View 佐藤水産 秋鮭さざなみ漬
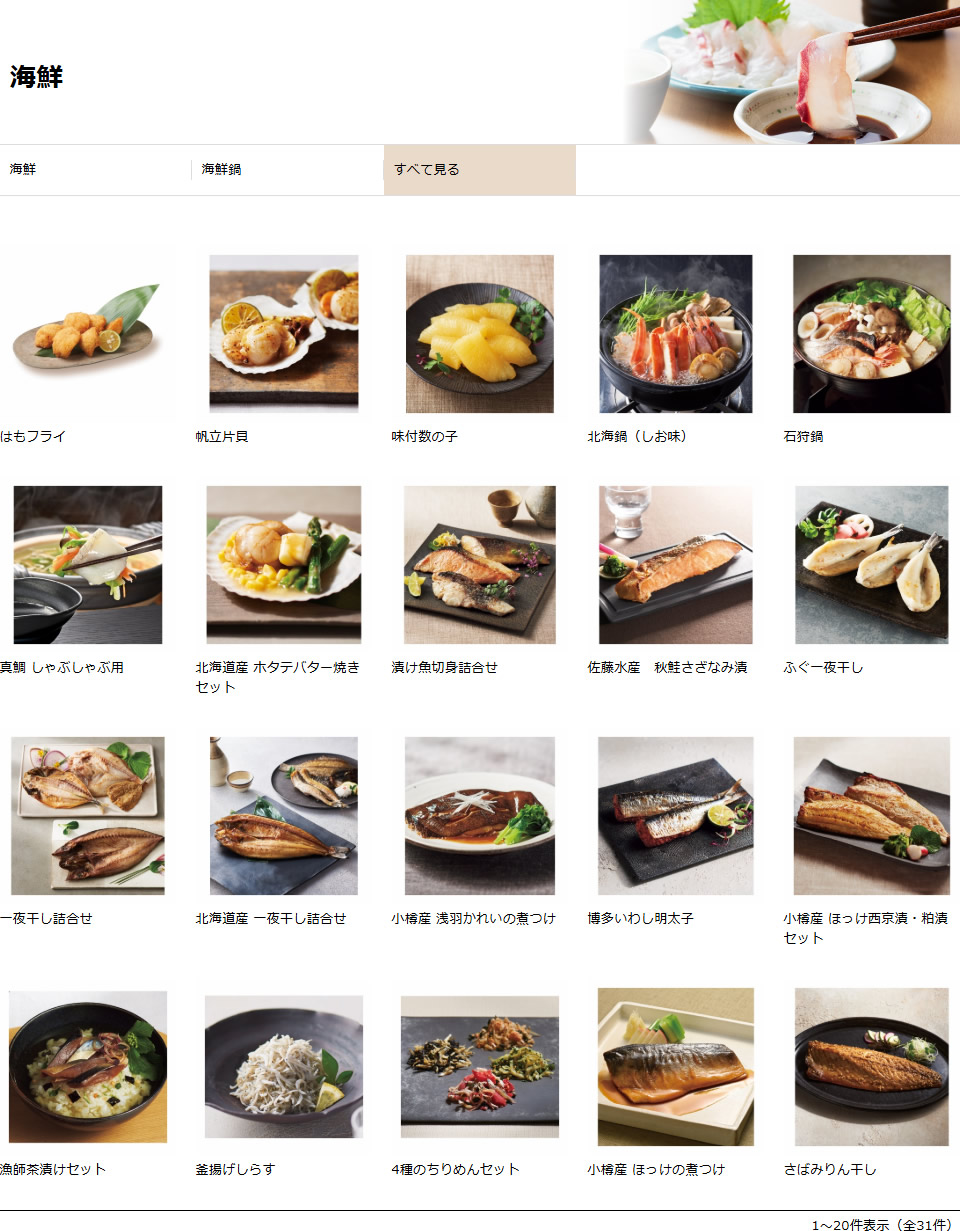This screenshot has width=960, height=1231. [675, 564]
